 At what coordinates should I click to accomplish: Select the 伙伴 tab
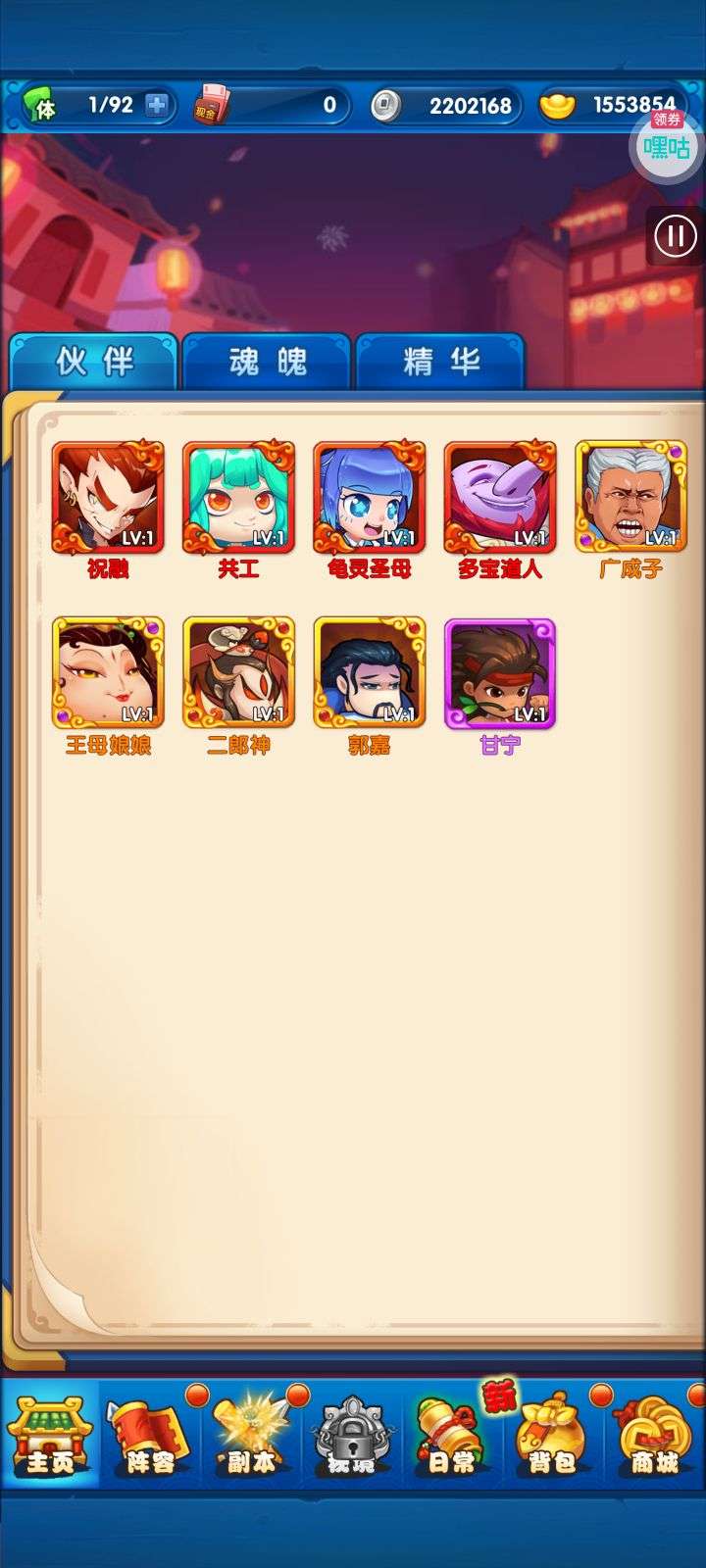tap(94, 362)
